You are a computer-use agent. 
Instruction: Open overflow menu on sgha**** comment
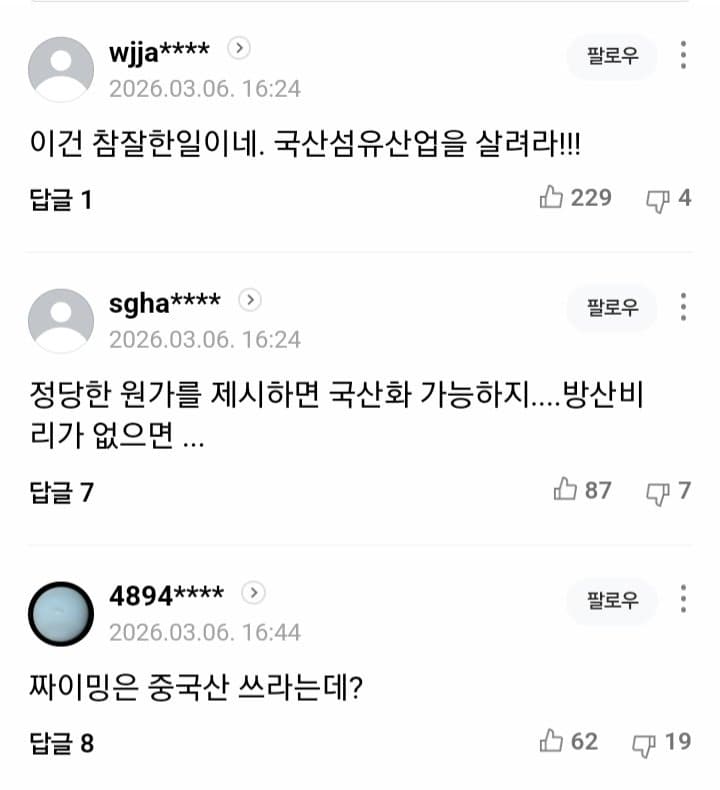[683, 307]
